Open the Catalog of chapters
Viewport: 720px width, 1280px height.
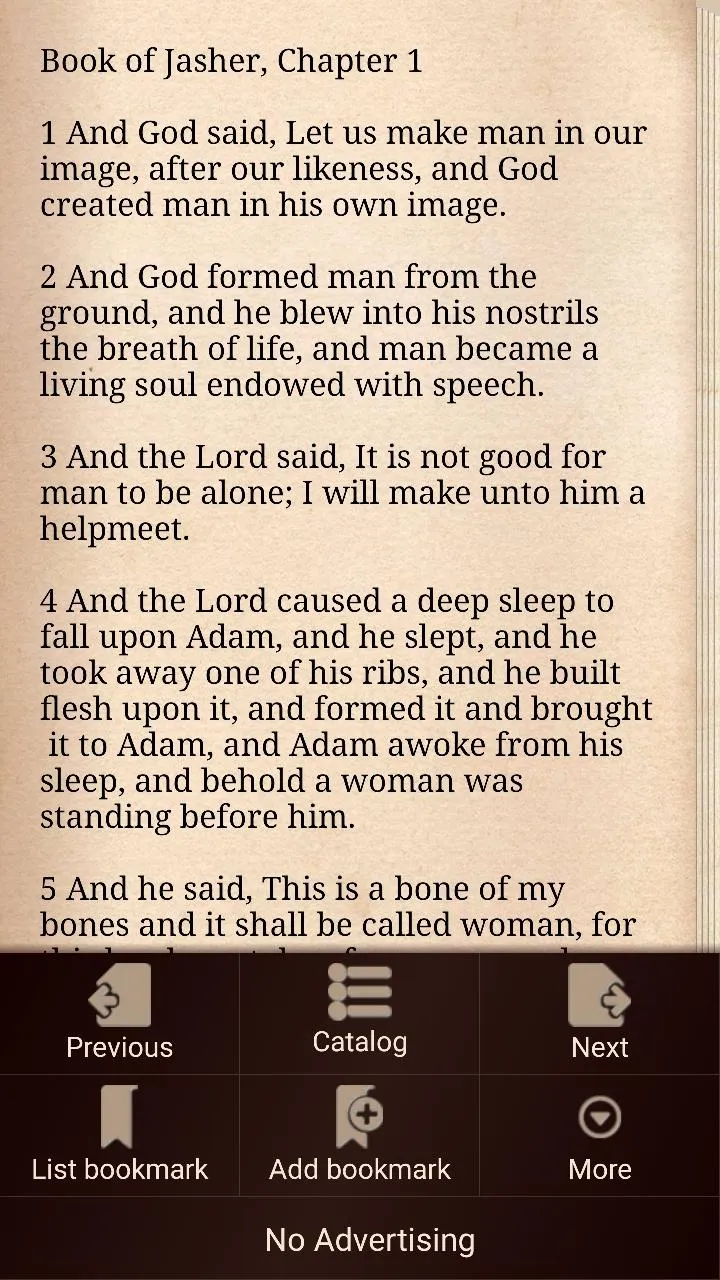(x=359, y=1011)
